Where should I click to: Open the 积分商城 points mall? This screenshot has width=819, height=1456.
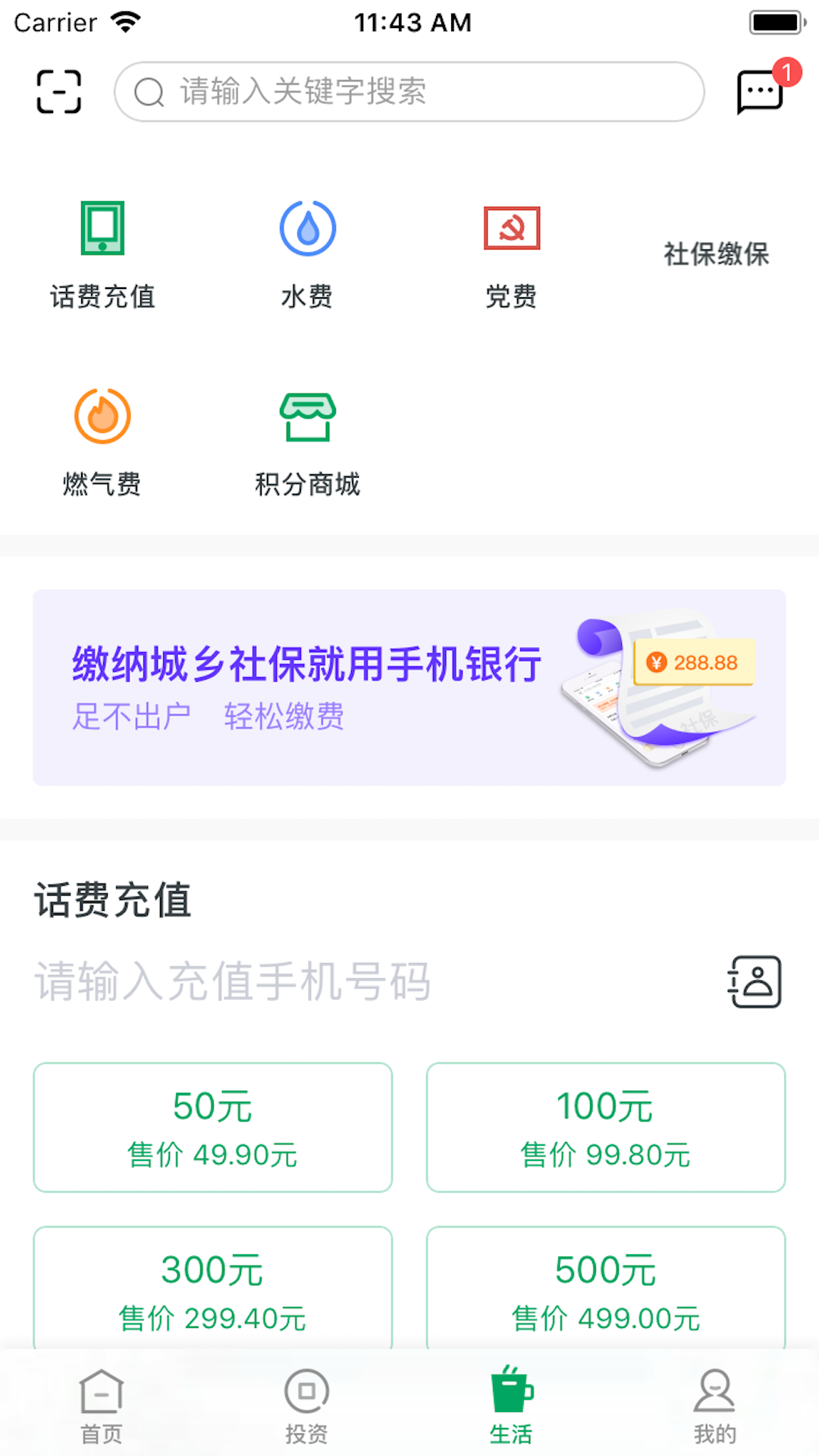tap(306, 438)
